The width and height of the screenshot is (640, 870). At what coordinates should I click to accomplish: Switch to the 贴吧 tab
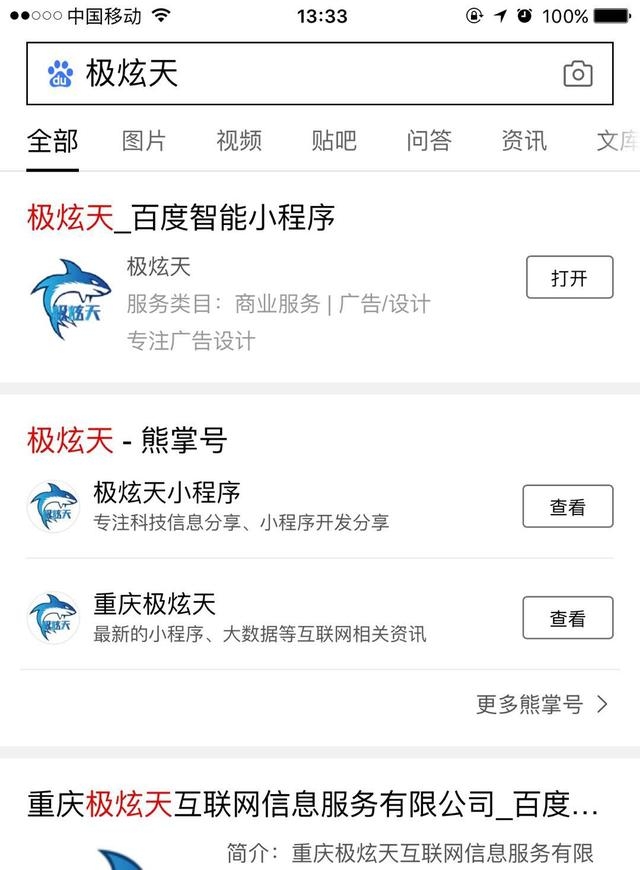334,141
